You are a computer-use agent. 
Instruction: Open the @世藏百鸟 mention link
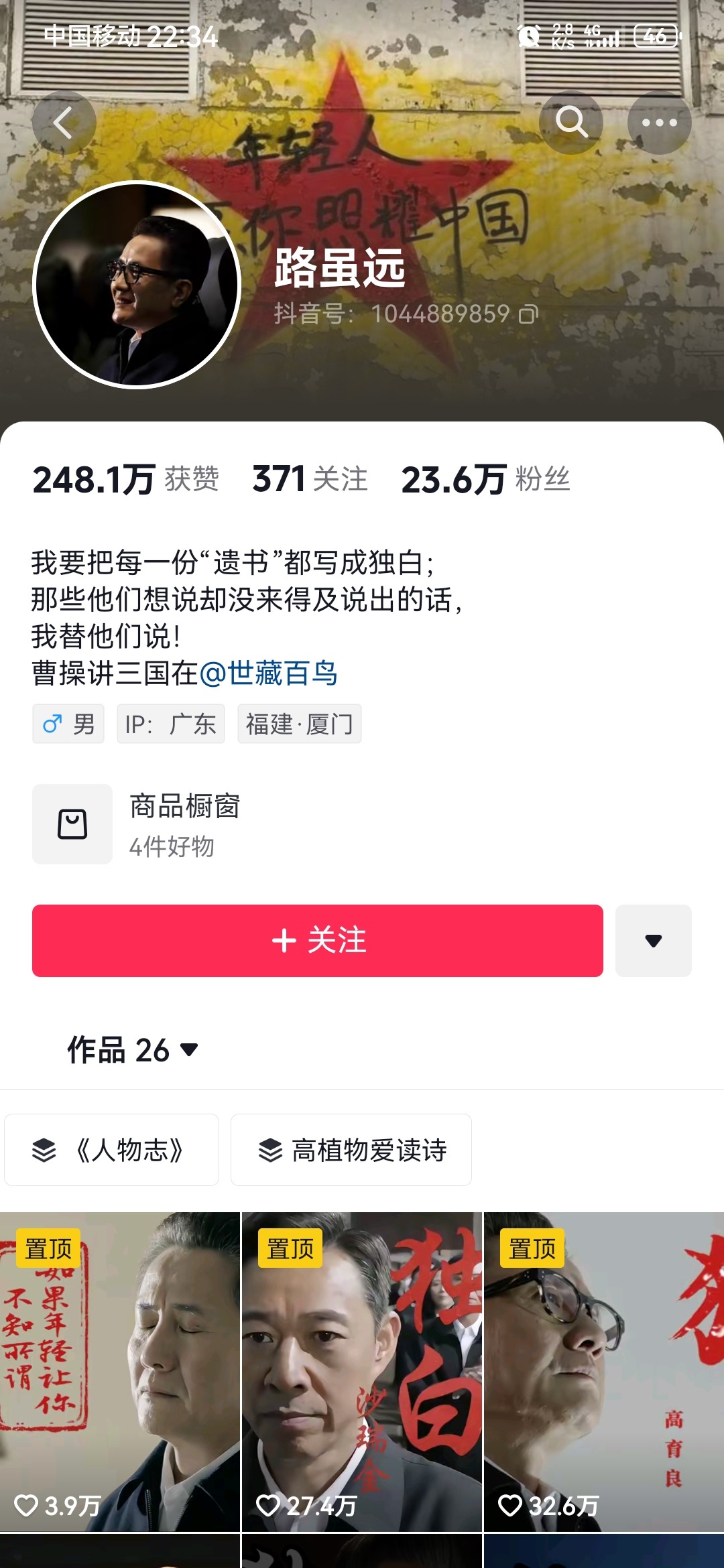tap(268, 673)
